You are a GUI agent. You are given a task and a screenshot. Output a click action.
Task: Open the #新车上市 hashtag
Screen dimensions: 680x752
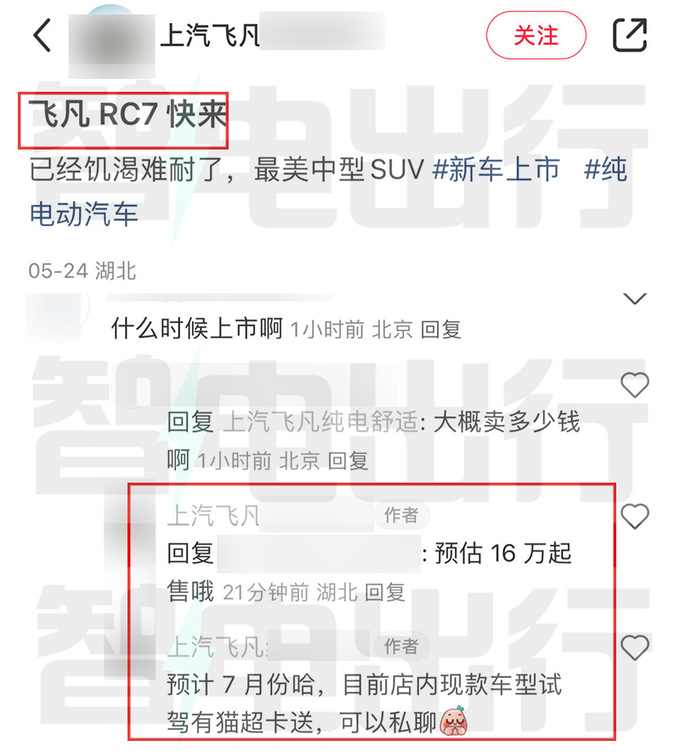click(496, 171)
